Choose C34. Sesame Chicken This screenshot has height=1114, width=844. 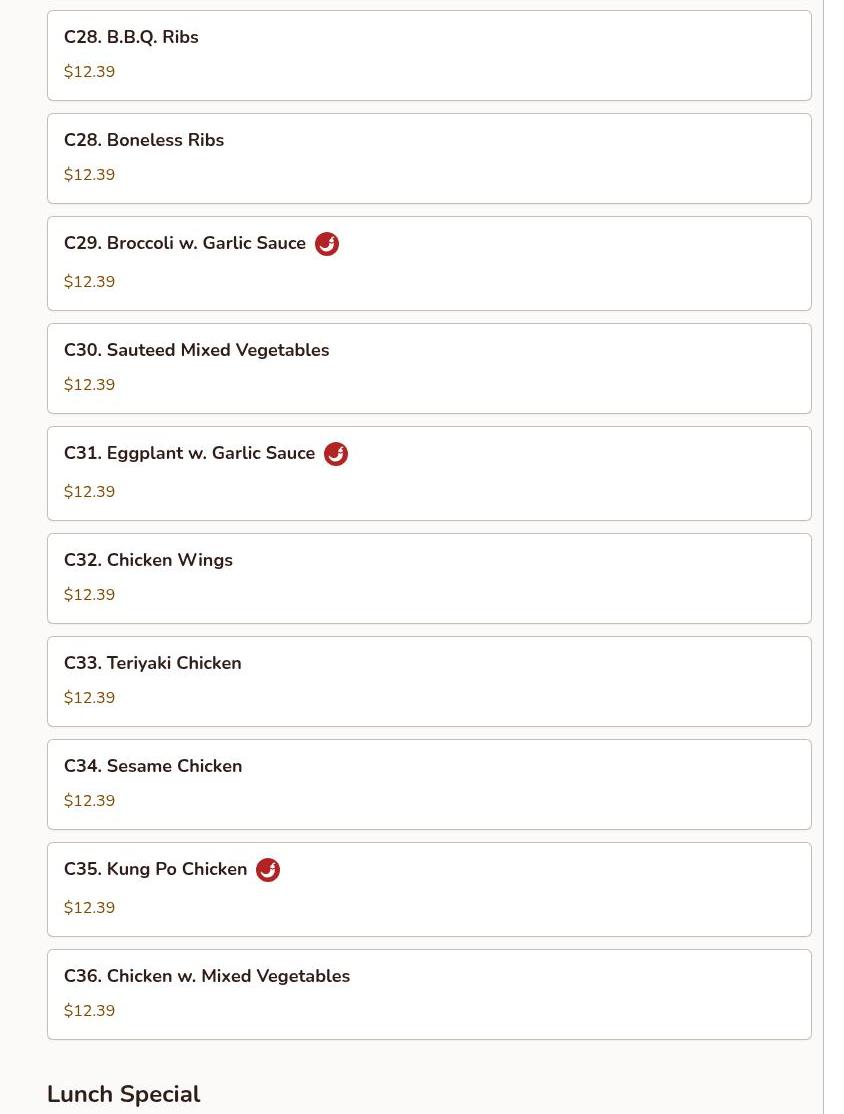[429, 784]
